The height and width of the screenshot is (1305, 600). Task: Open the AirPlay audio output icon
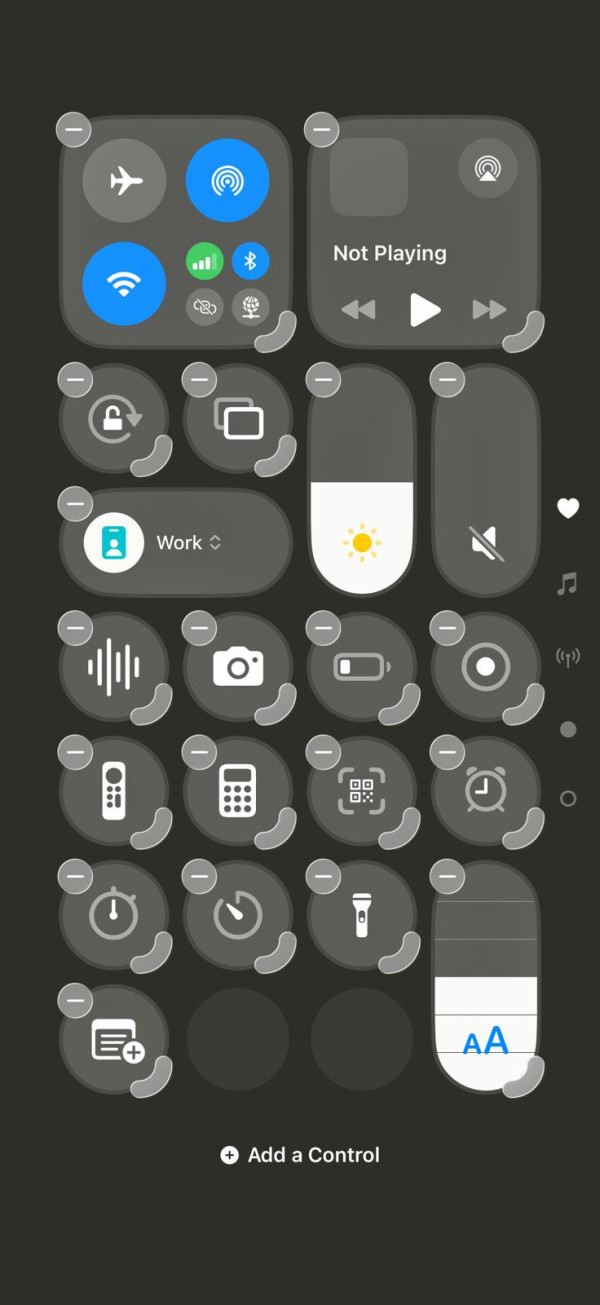coord(487,168)
